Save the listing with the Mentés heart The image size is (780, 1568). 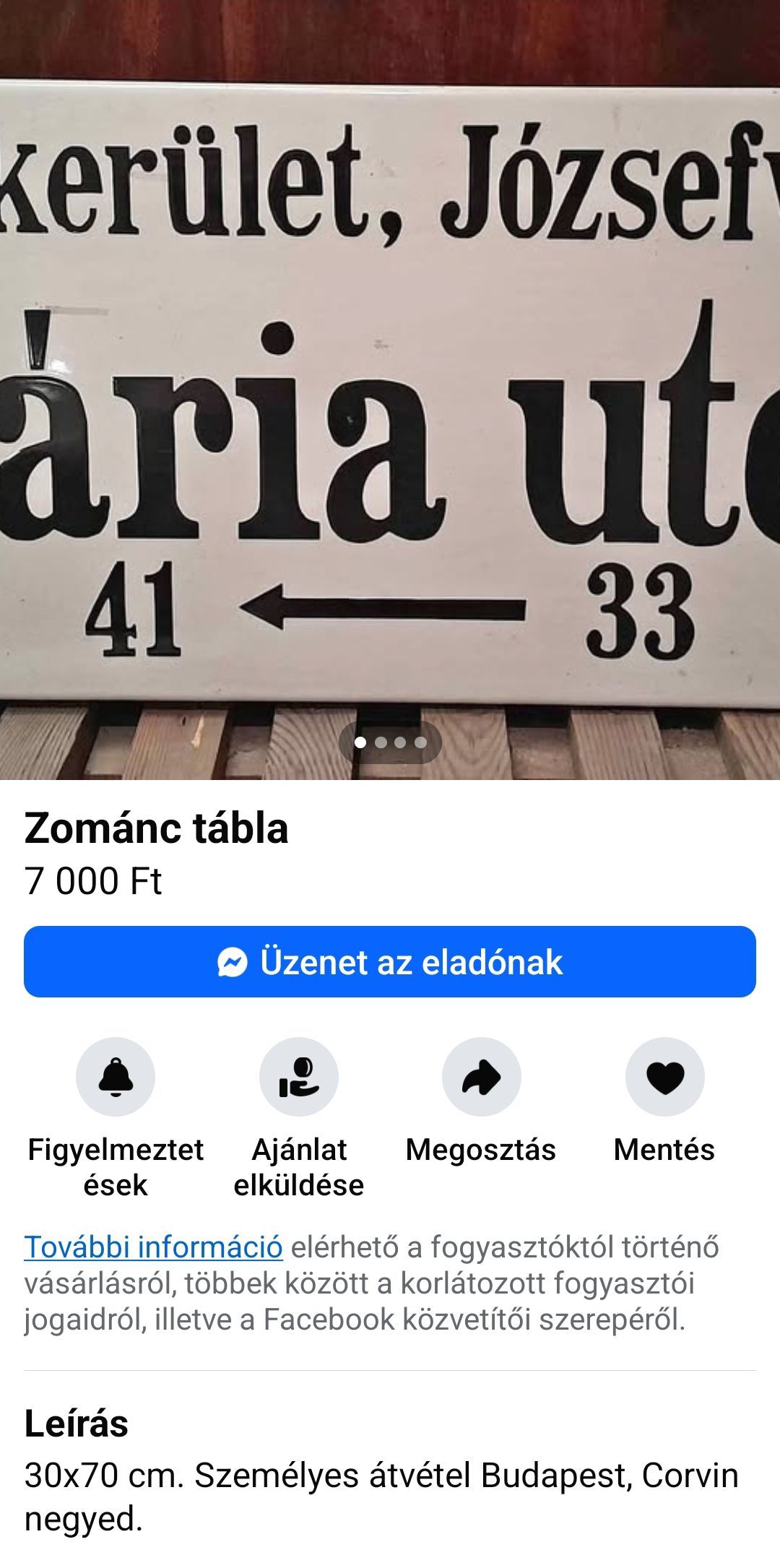664,1077
